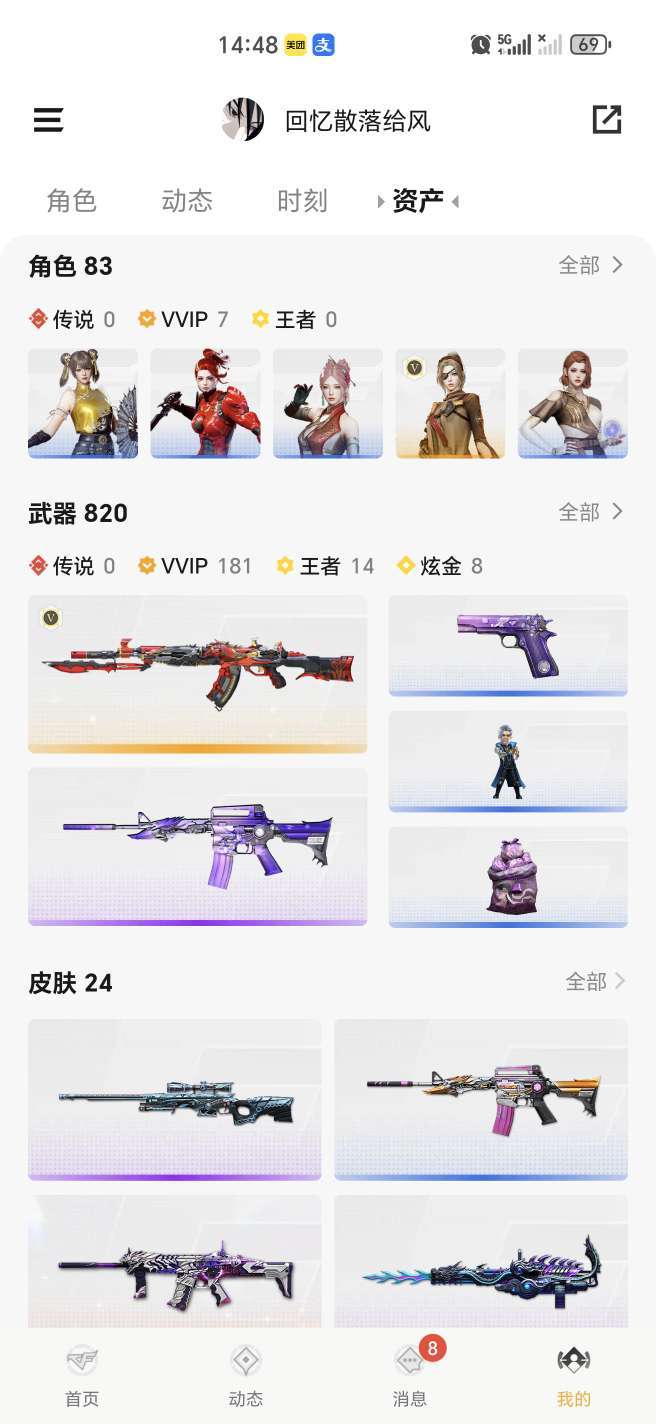Go to the 首页 bottom tab
This screenshot has width=656, height=1424.
82,1376
